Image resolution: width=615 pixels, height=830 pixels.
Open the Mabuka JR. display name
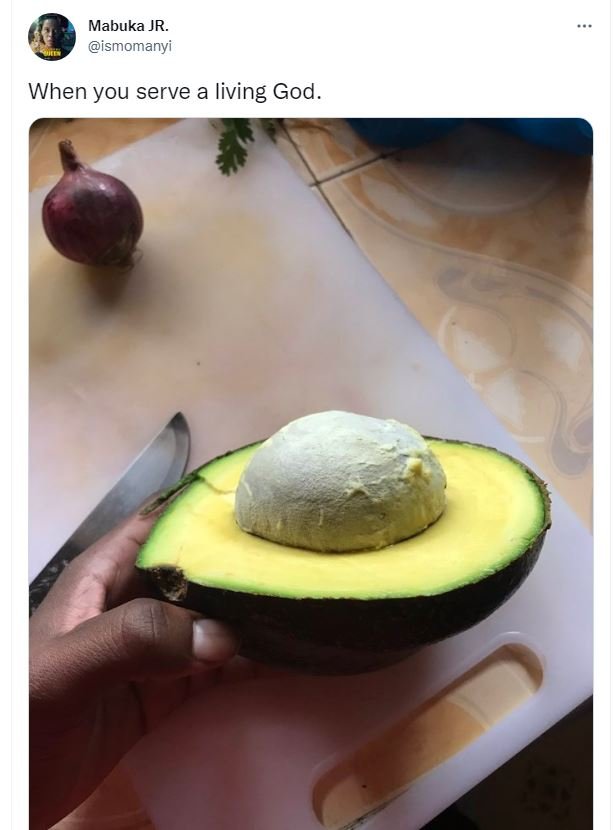click(x=128, y=26)
